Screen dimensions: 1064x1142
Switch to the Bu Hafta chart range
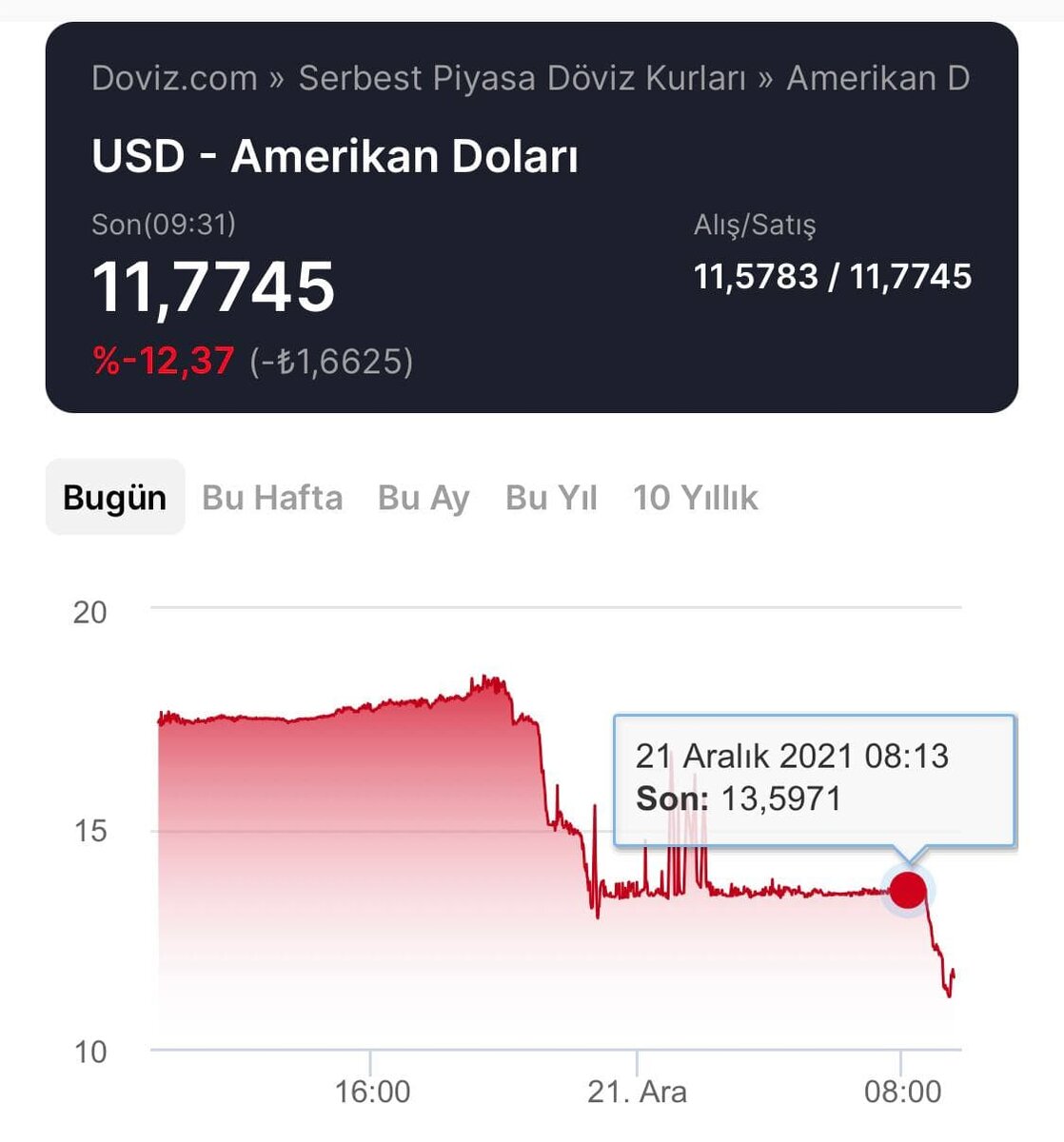pos(272,498)
